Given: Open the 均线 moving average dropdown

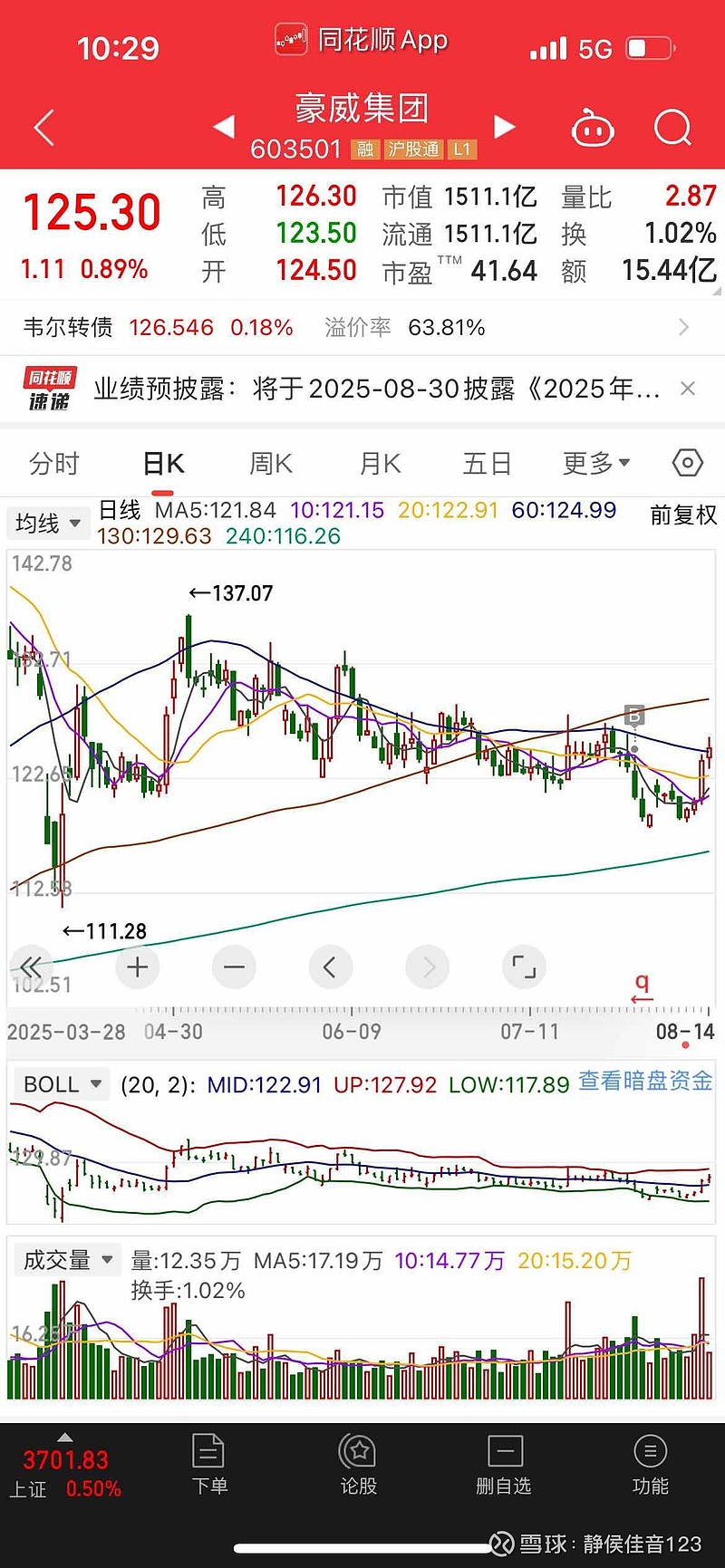Looking at the screenshot, I should [47, 523].
